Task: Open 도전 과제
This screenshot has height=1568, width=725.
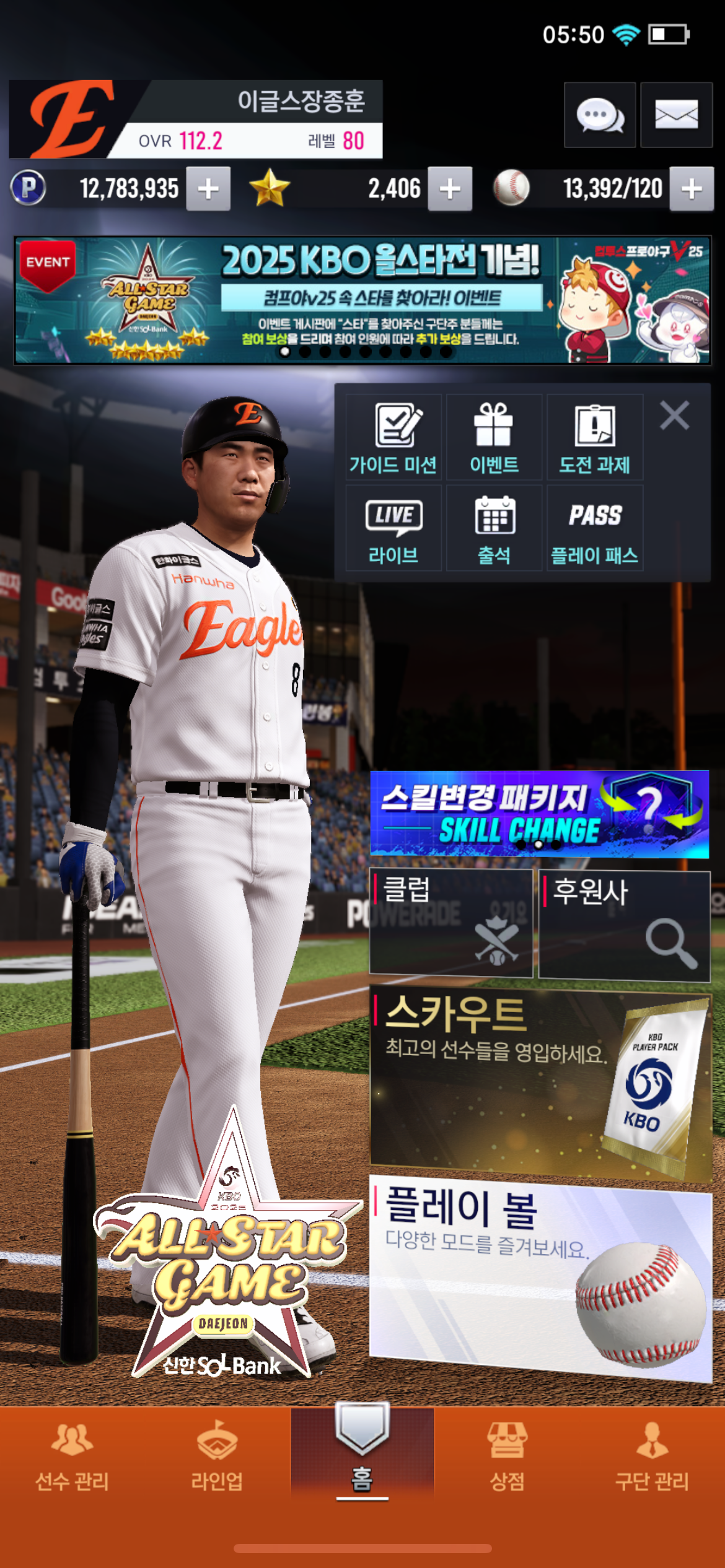Action: 595,437
